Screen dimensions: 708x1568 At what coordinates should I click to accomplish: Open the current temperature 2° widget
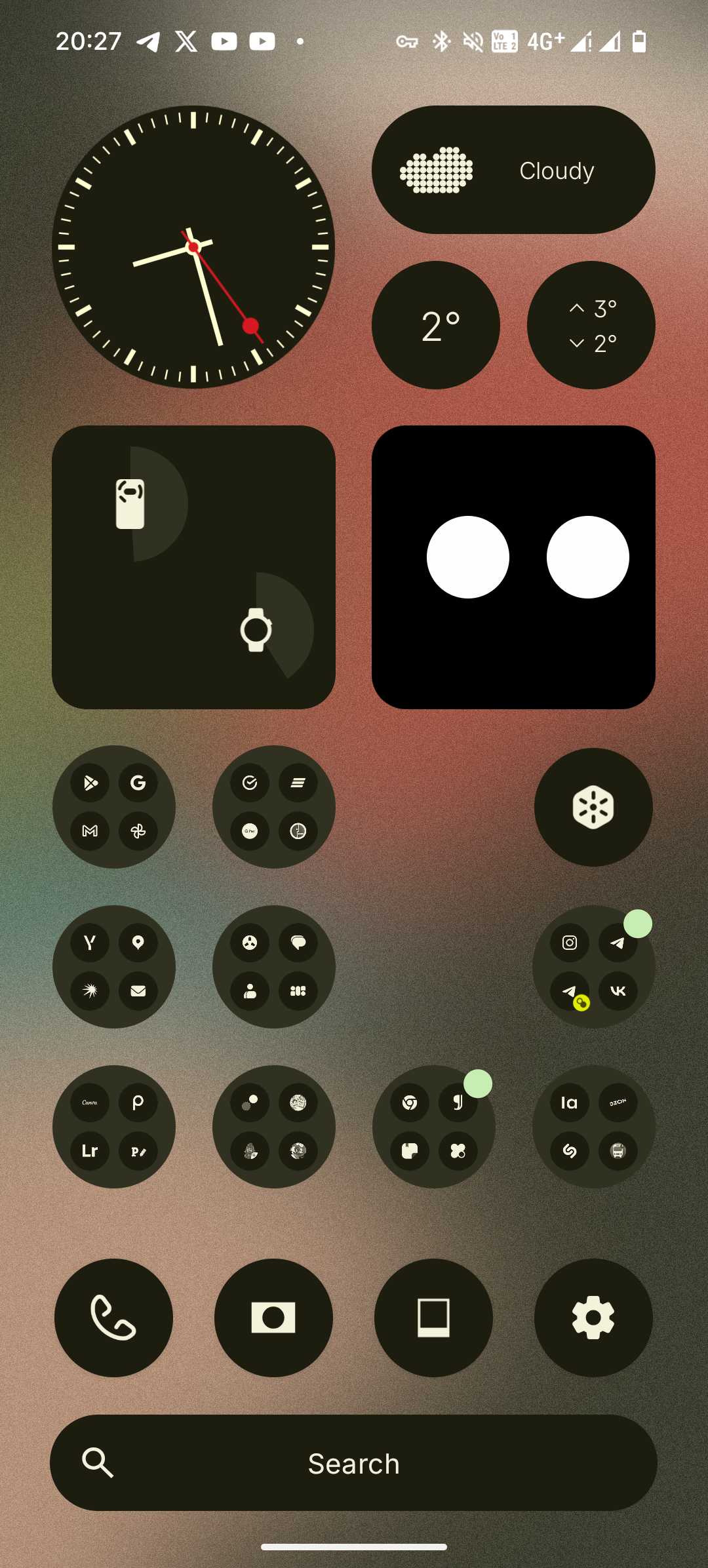coord(436,325)
